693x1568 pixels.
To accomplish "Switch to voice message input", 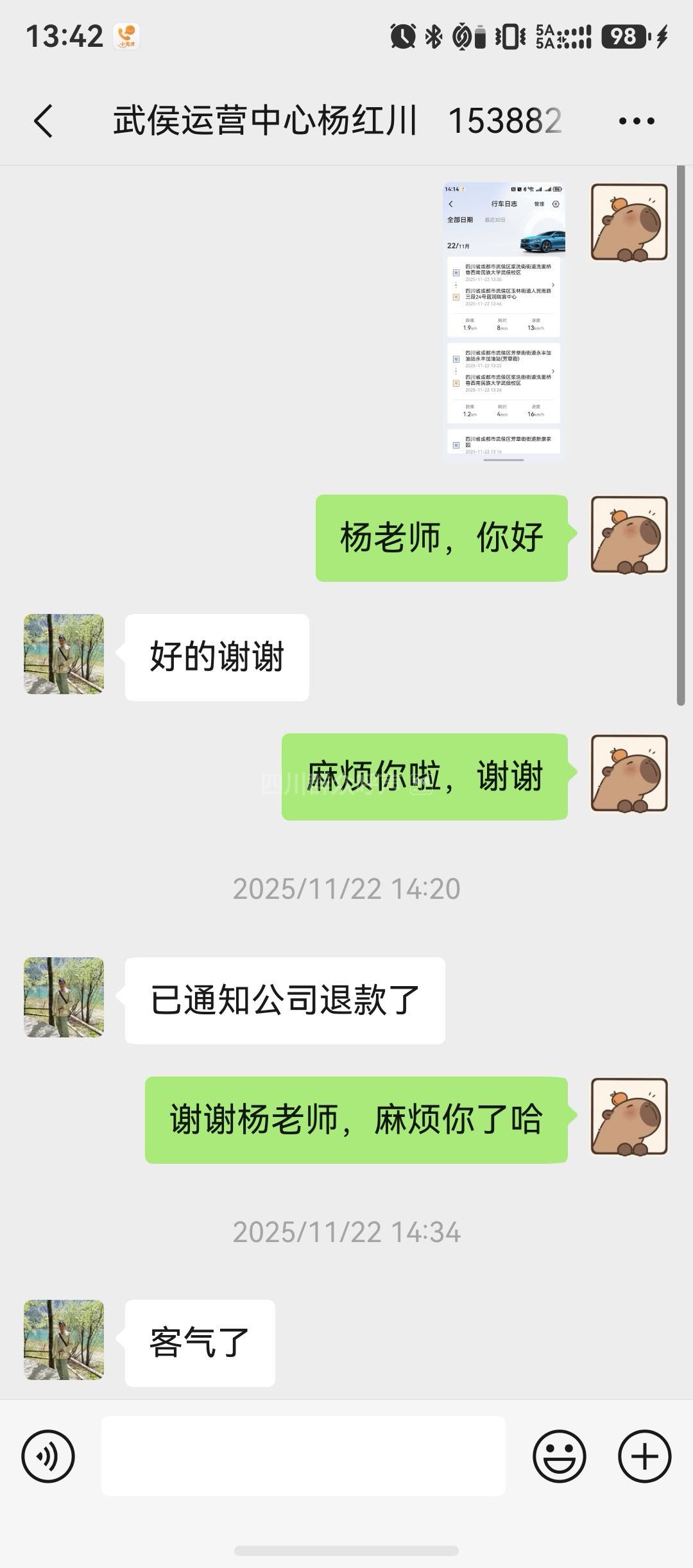I will click(x=48, y=1456).
